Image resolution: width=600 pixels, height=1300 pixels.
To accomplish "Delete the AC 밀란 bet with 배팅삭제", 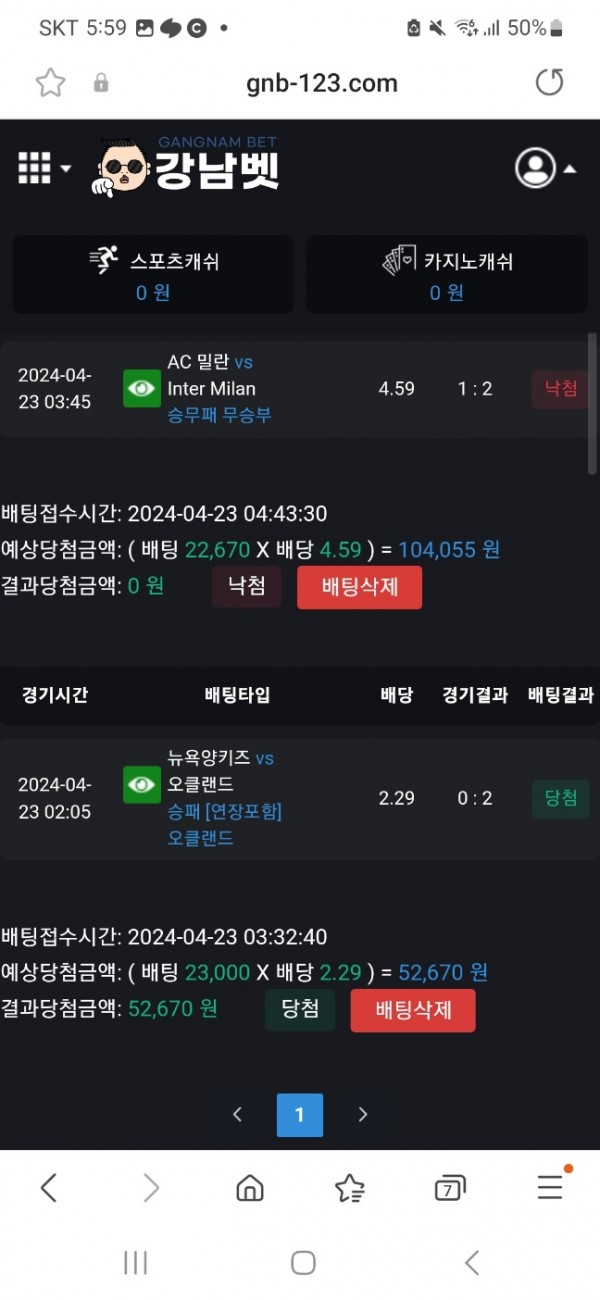I will tap(359, 587).
